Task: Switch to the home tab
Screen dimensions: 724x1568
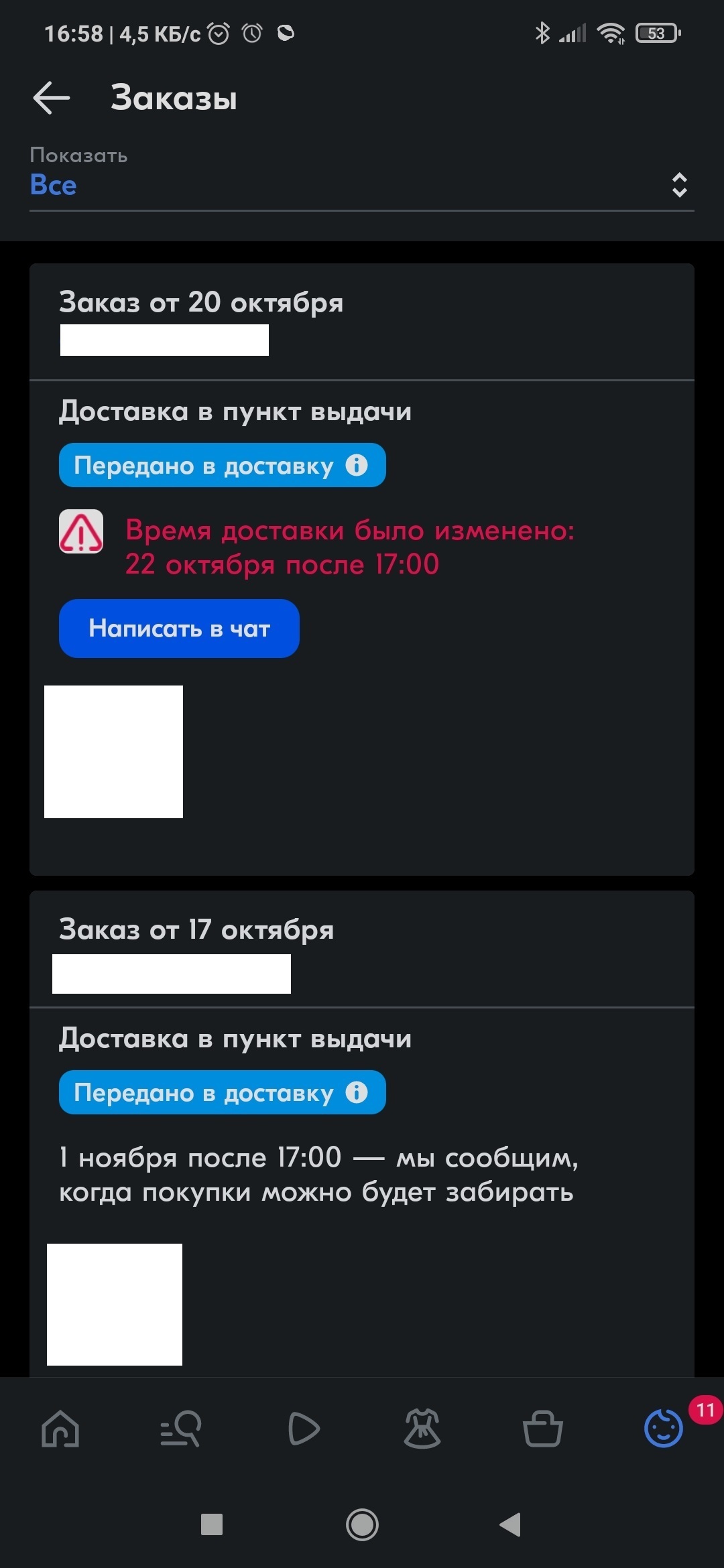Action: [60, 1429]
